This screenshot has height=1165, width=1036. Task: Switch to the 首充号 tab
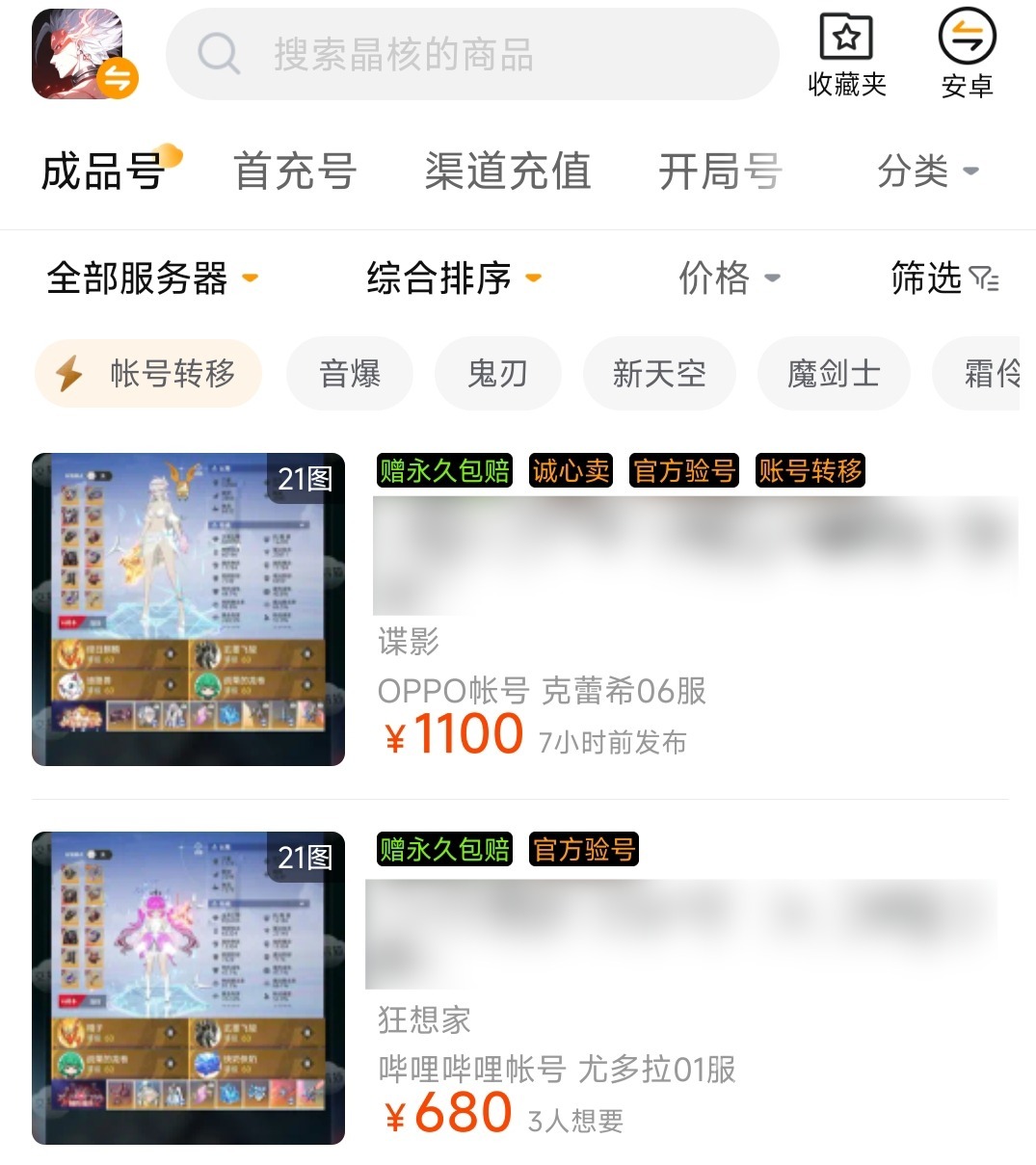tap(295, 172)
